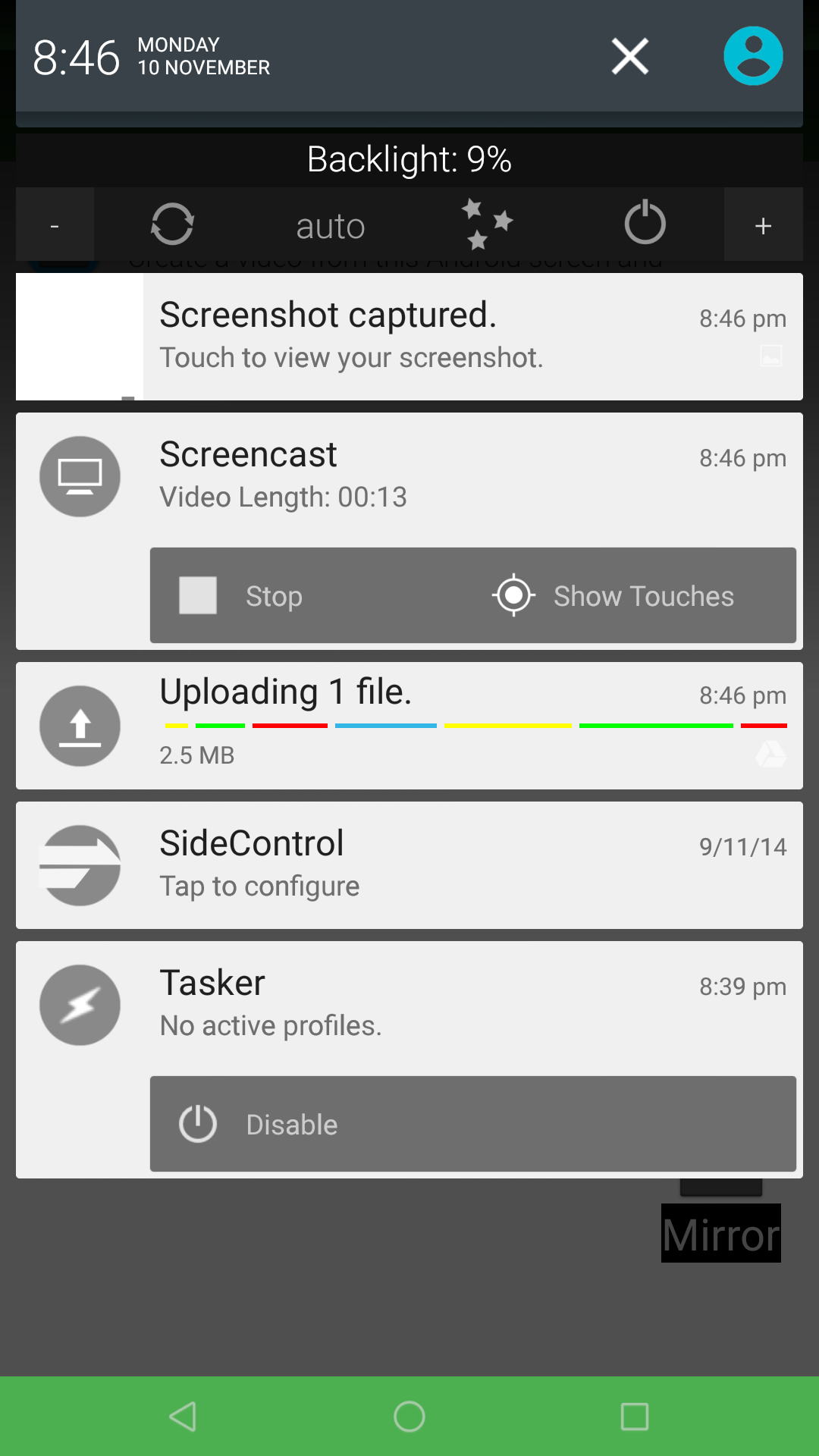Image resolution: width=819 pixels, height=1456 pixels.
Task: Open the Uploading 1 file notification
Action: [x=409, y=726]
